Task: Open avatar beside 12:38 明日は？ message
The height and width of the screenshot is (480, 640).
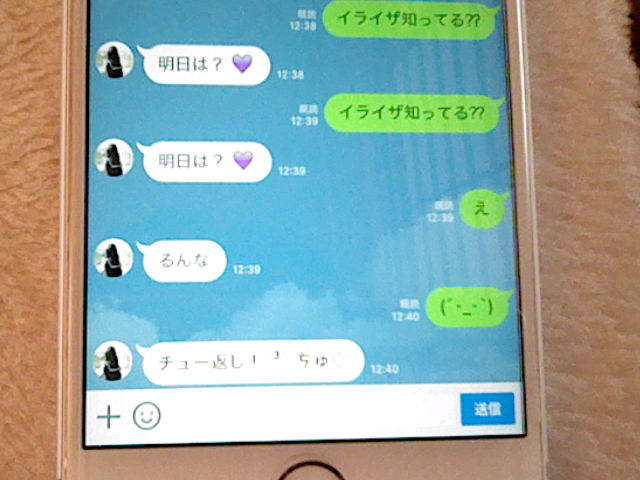Action: tap(113, 62)
